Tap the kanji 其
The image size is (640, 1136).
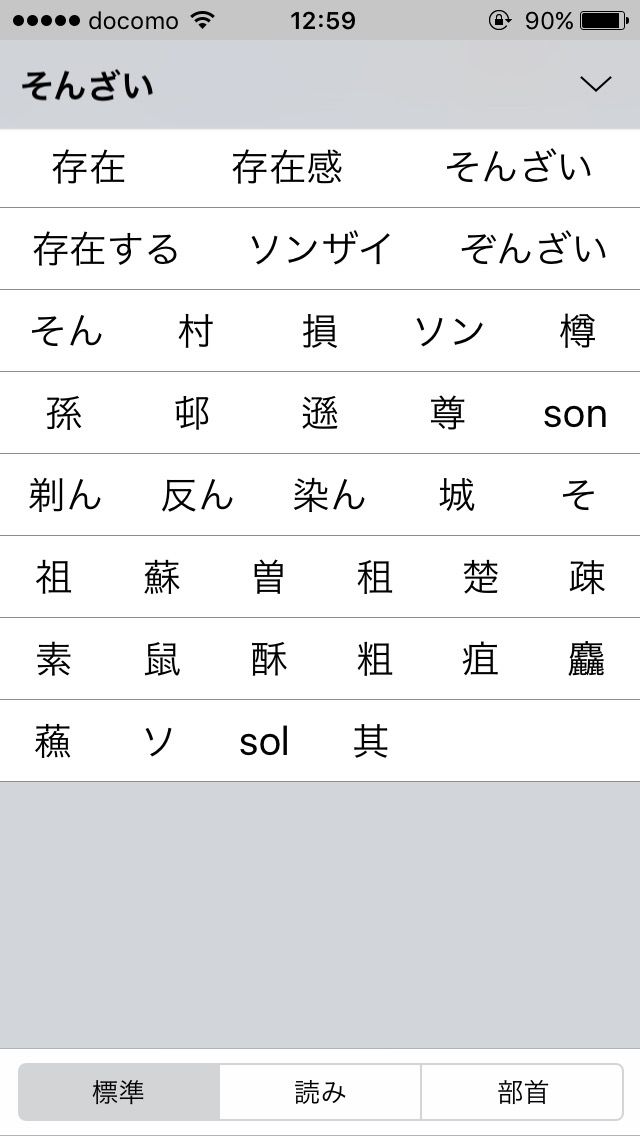tap(371, 742)
